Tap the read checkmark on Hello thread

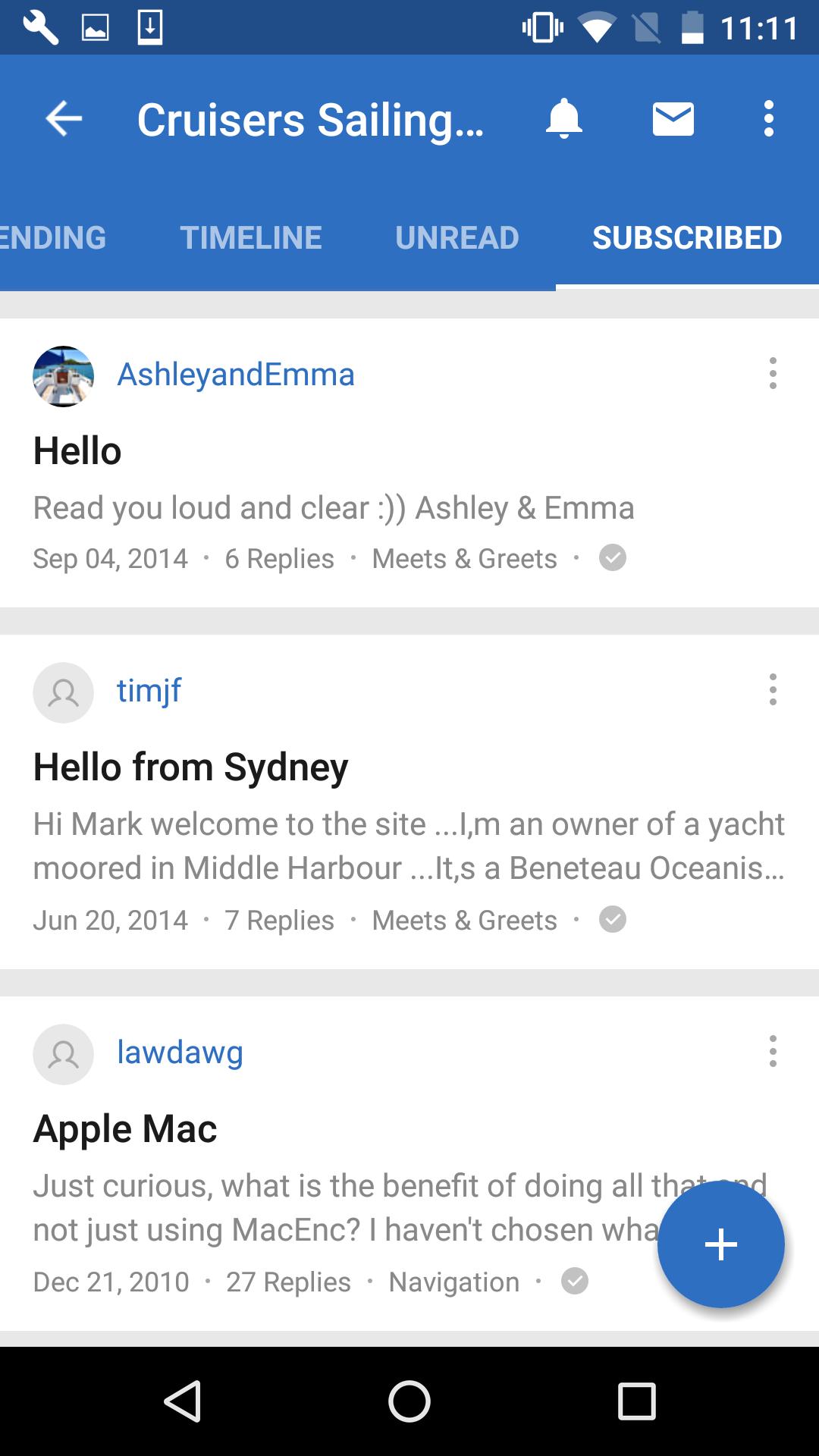[x=613, y=557]
